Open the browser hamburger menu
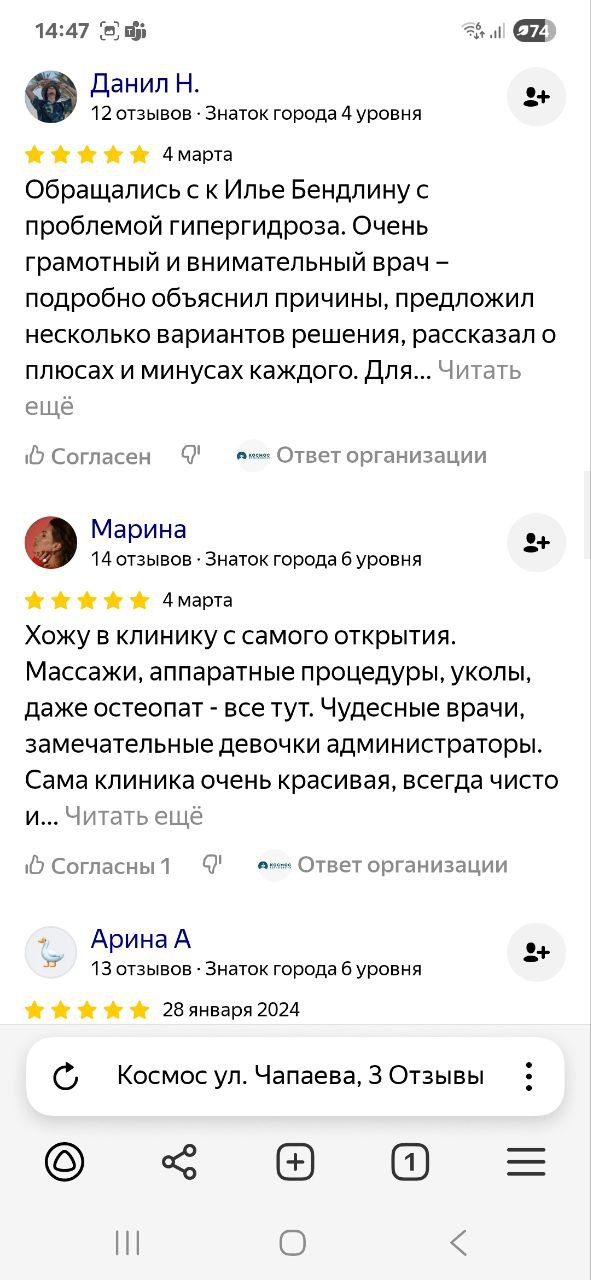591x1280 pixels. [x=526, y=1162]
